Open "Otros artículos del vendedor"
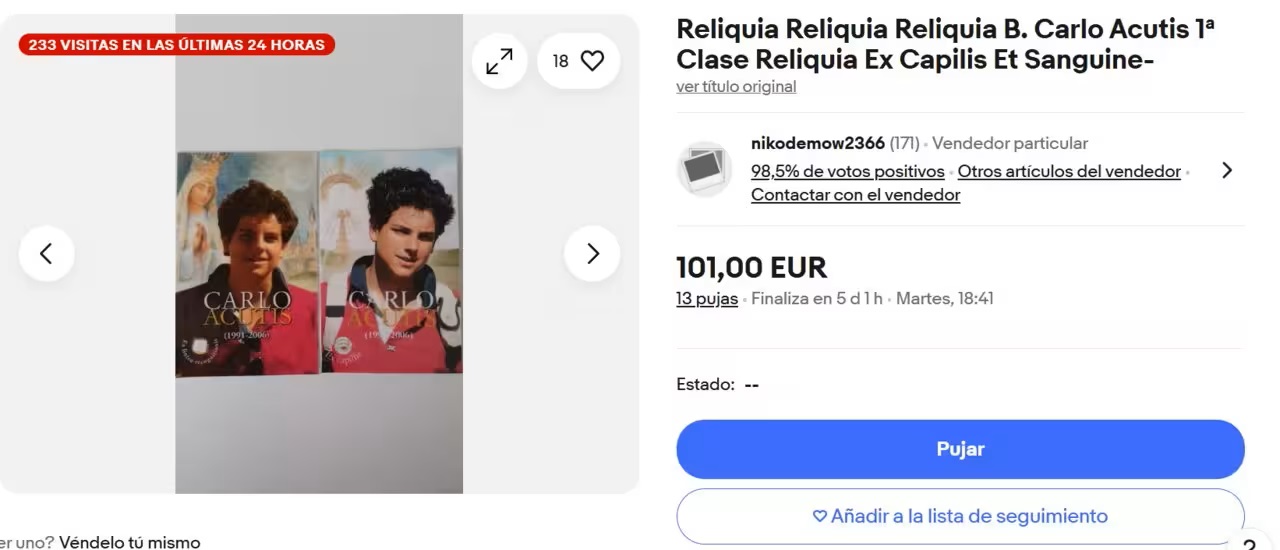 click(x=1069, y=171)
